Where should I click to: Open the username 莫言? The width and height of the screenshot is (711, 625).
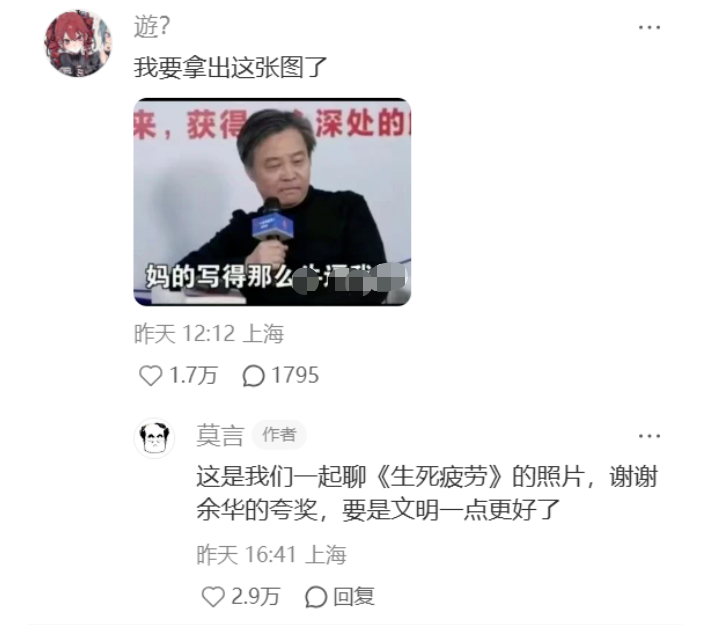[220, 435]
